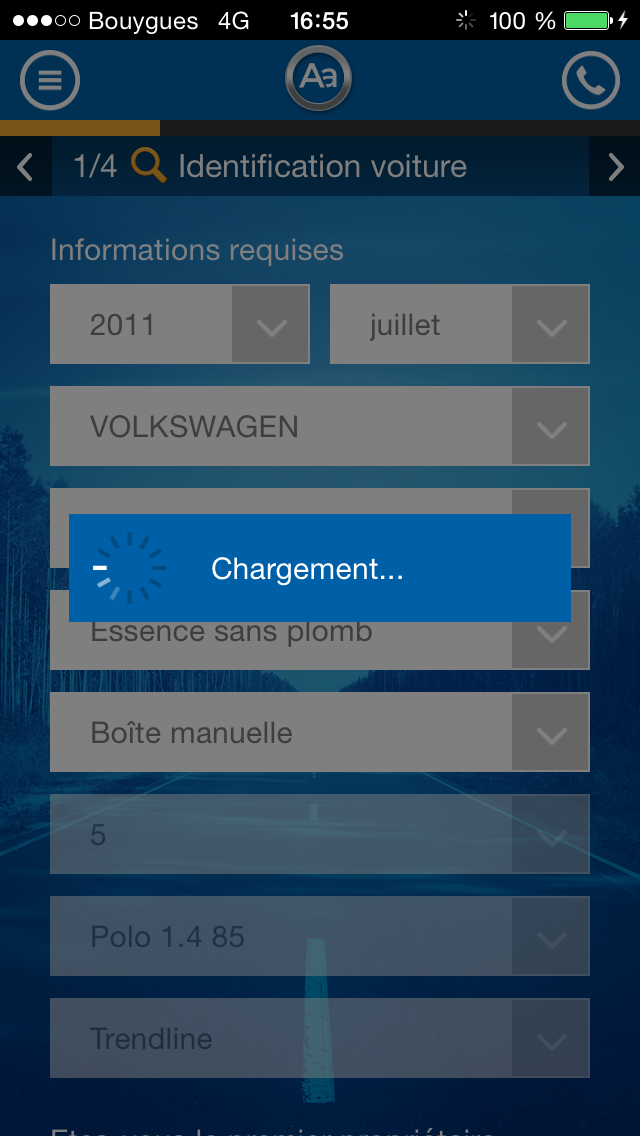The width and height of the screenshot is (640, 1136).
Task: Select a different brand than VOLKSWAGEN
Action: tap(320, 426)
